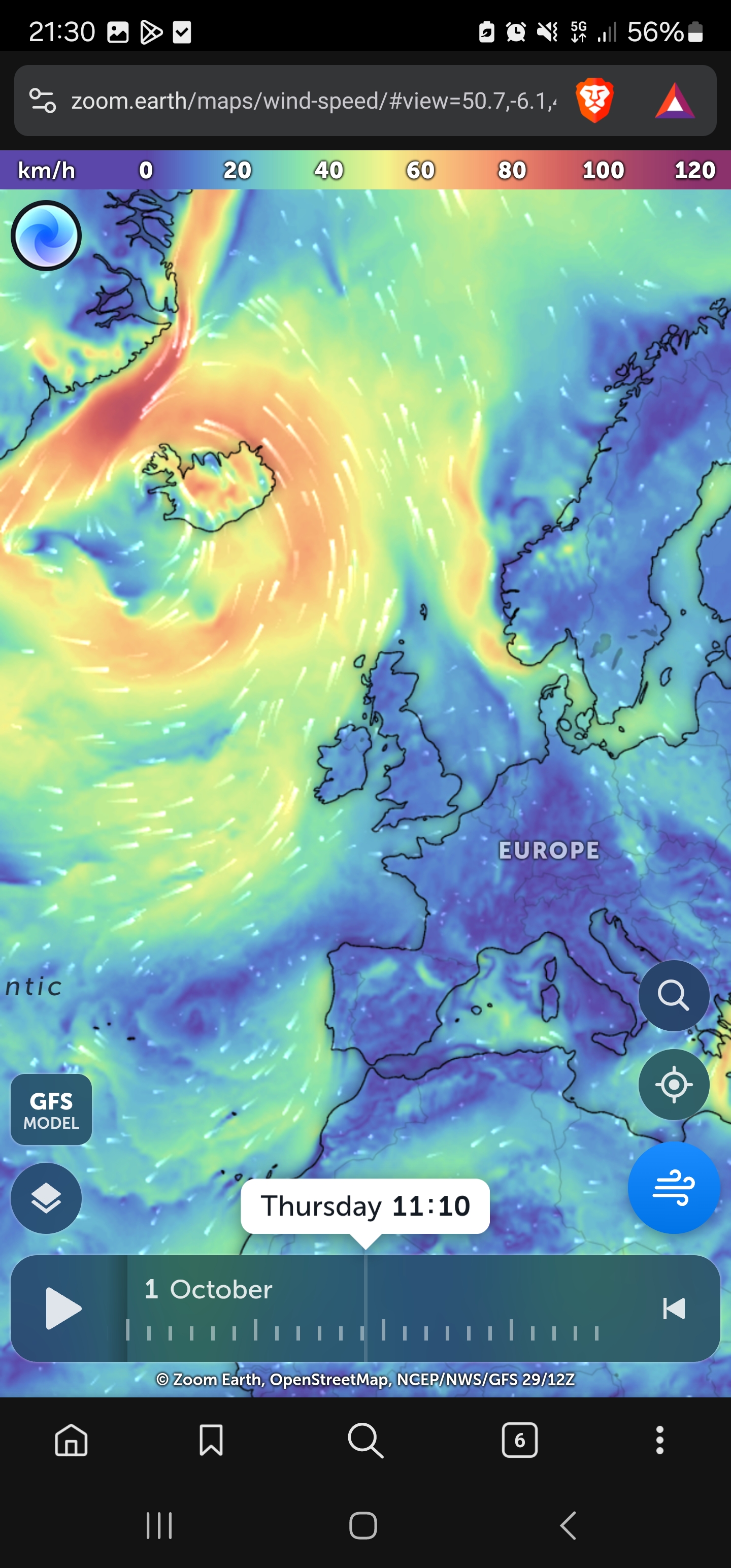The width and height of the screenshot is (731, 1568).
Task: Center map on my location
Action: tap(674, 1084)
